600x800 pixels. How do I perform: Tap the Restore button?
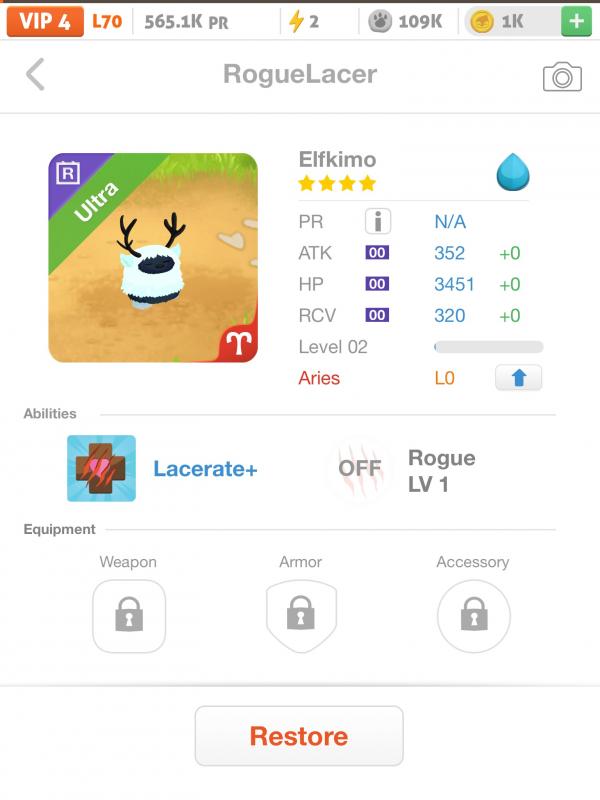point(299,736)
